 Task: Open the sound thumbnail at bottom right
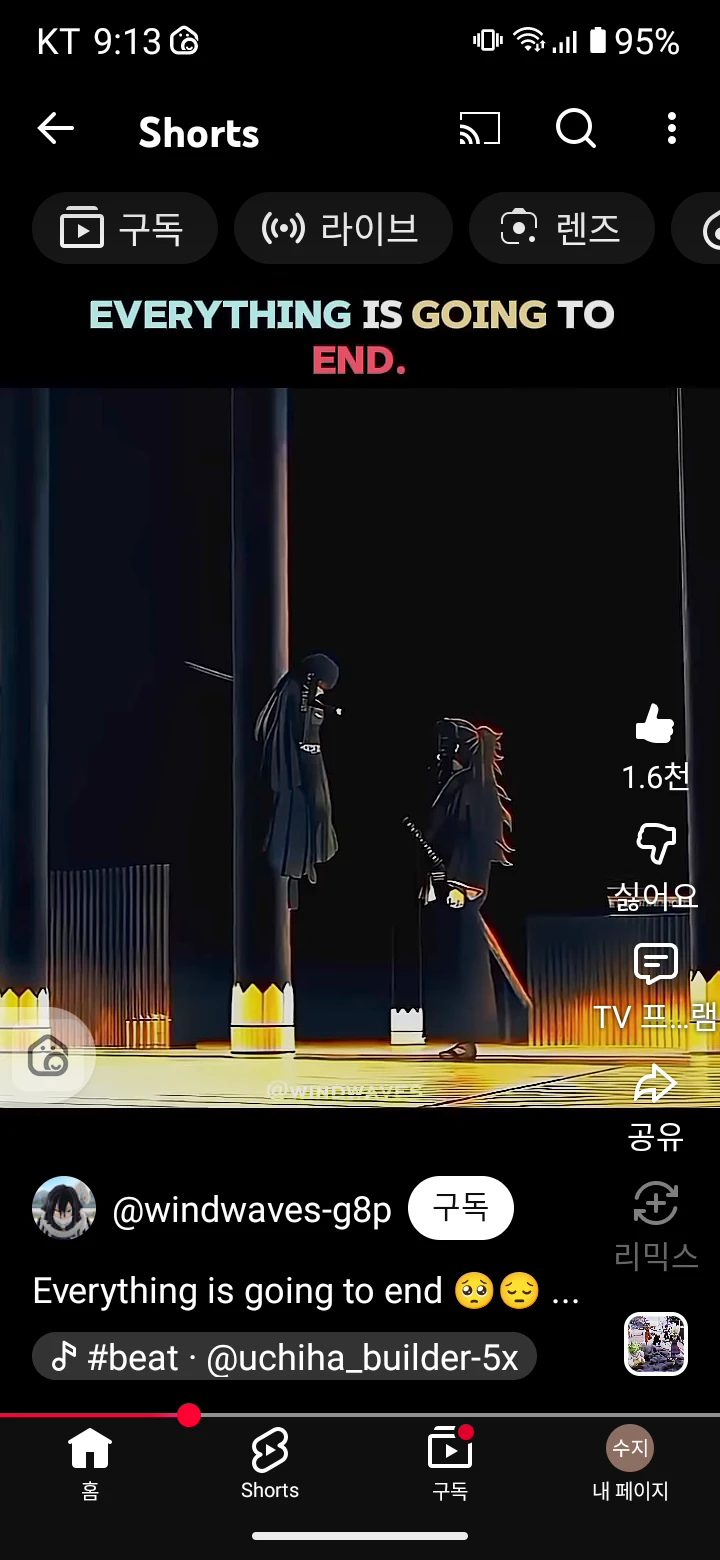[x=656, y=1344]
